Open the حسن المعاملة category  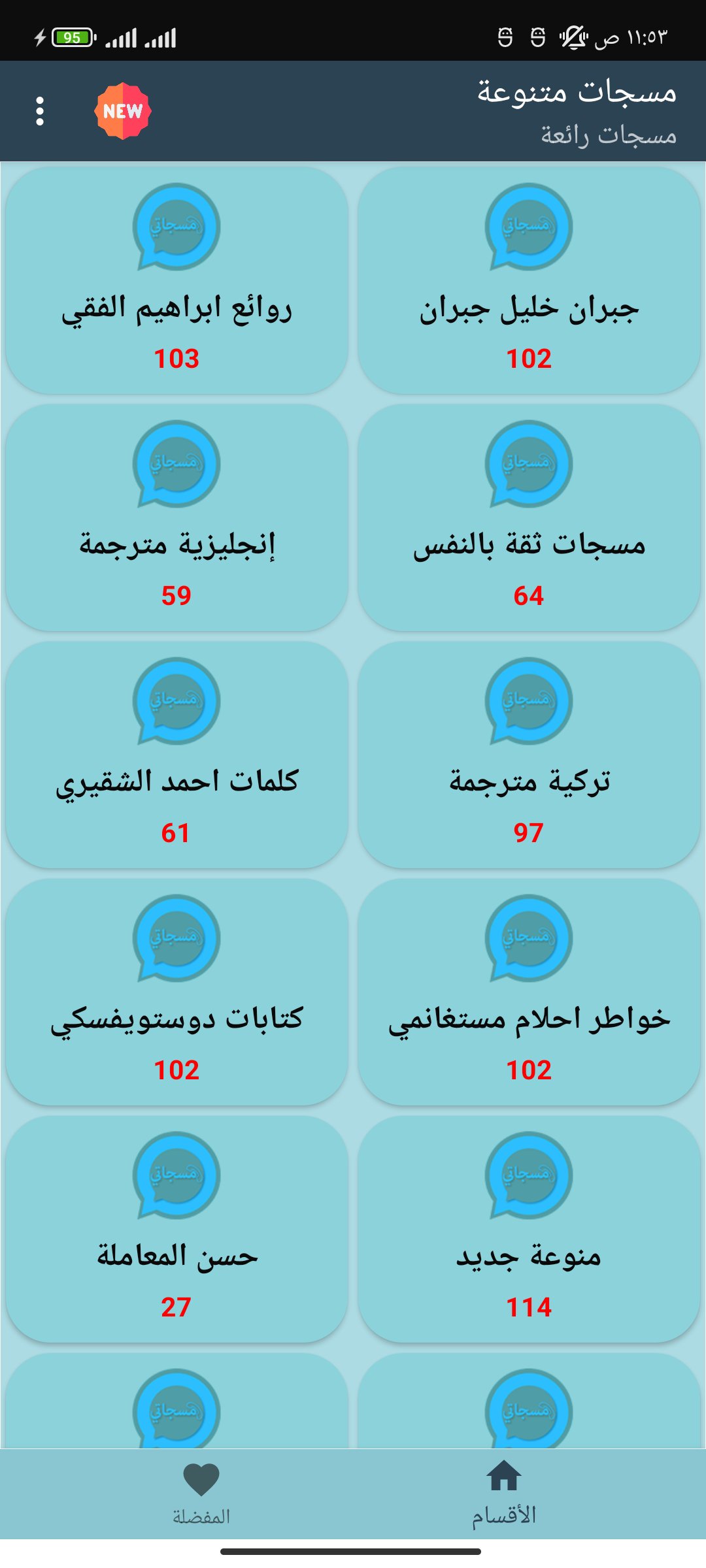click(x=176, y=1230)
